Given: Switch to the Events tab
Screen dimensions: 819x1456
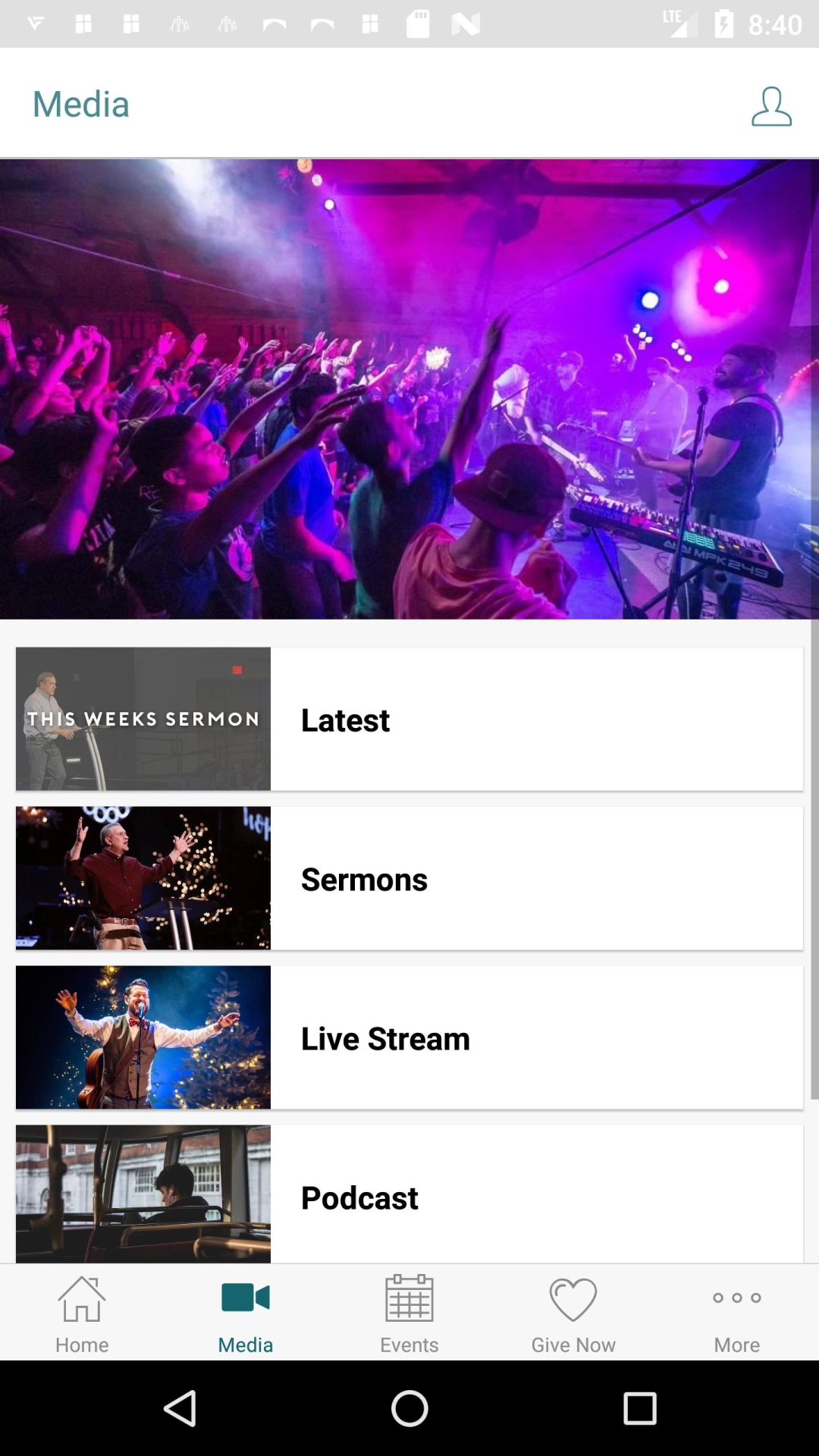Looking at the screenshot, I should coord(409,1313).
